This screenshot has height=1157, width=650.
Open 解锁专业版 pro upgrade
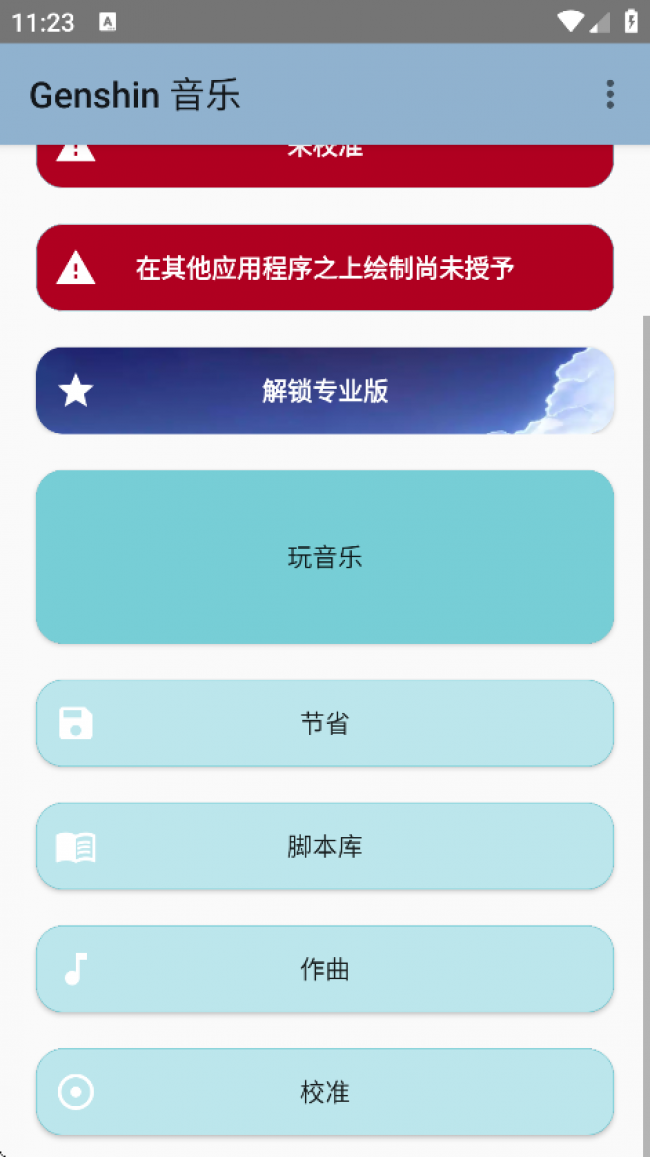click(x=324, y=391)
